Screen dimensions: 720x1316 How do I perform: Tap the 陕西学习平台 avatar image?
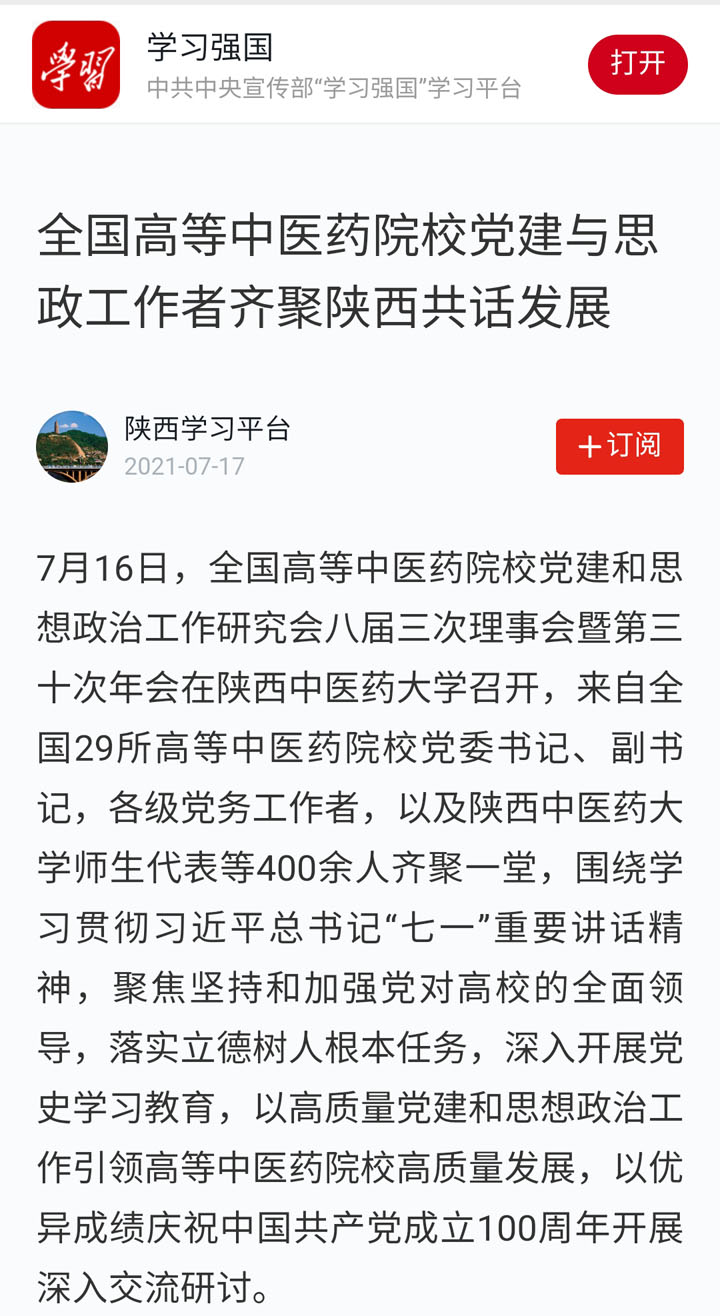tap(72, 446)
